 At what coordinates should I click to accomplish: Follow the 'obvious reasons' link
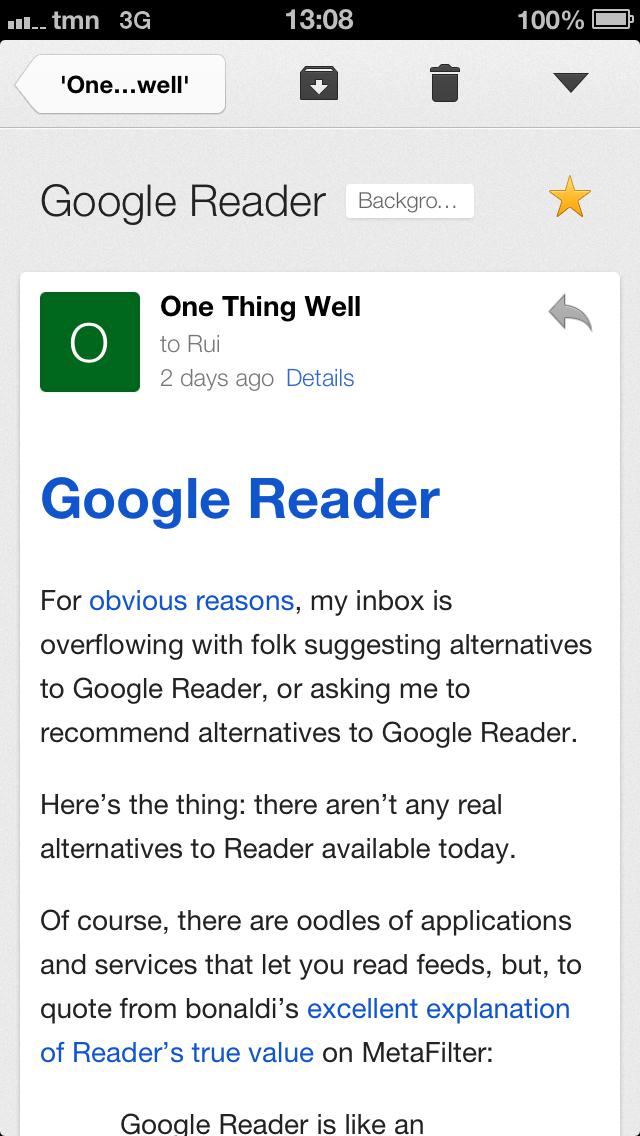(191, 601)
